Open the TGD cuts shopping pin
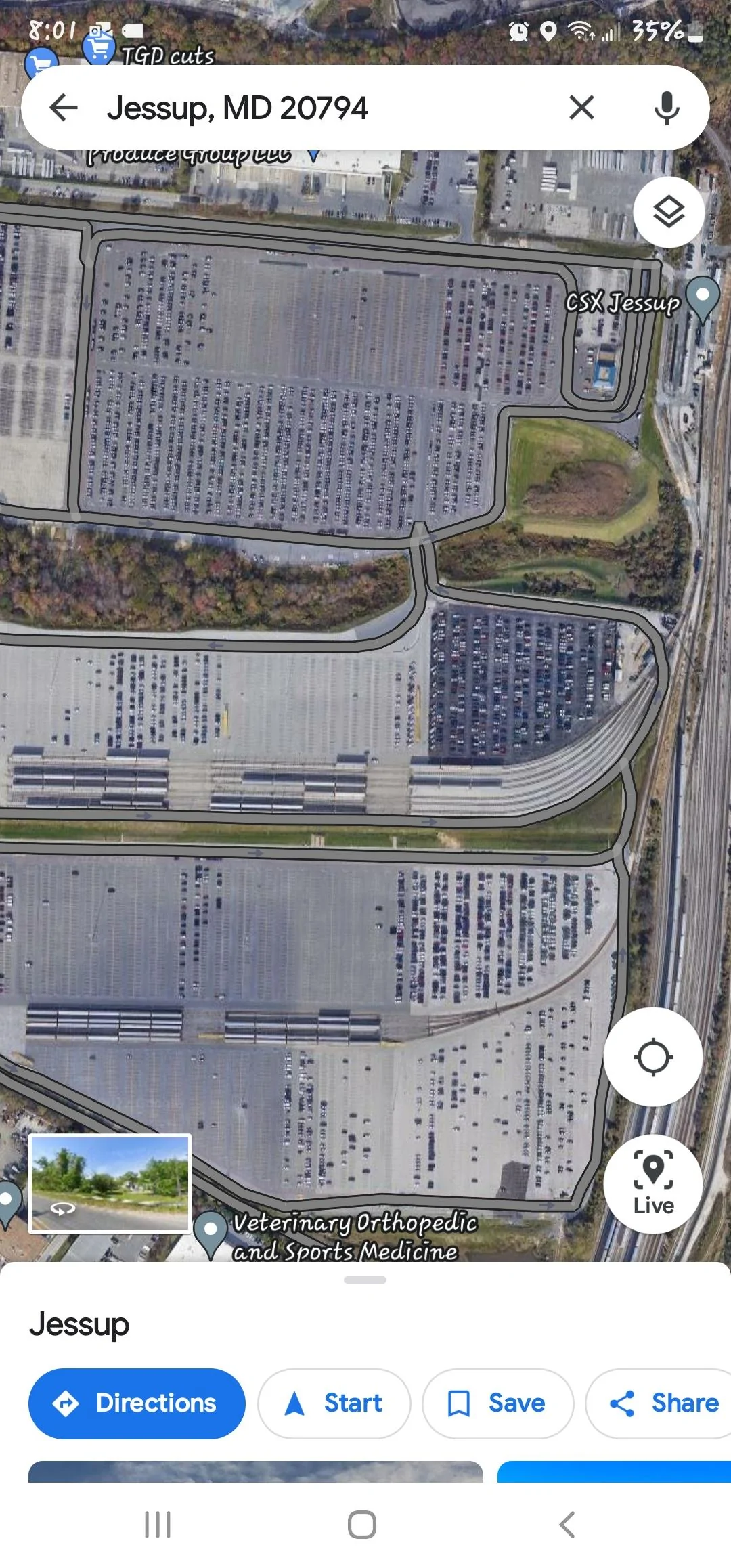Image resolution: width=731 pixels, height=1568 pixels. pyautogui.click(x=99, y=47)
